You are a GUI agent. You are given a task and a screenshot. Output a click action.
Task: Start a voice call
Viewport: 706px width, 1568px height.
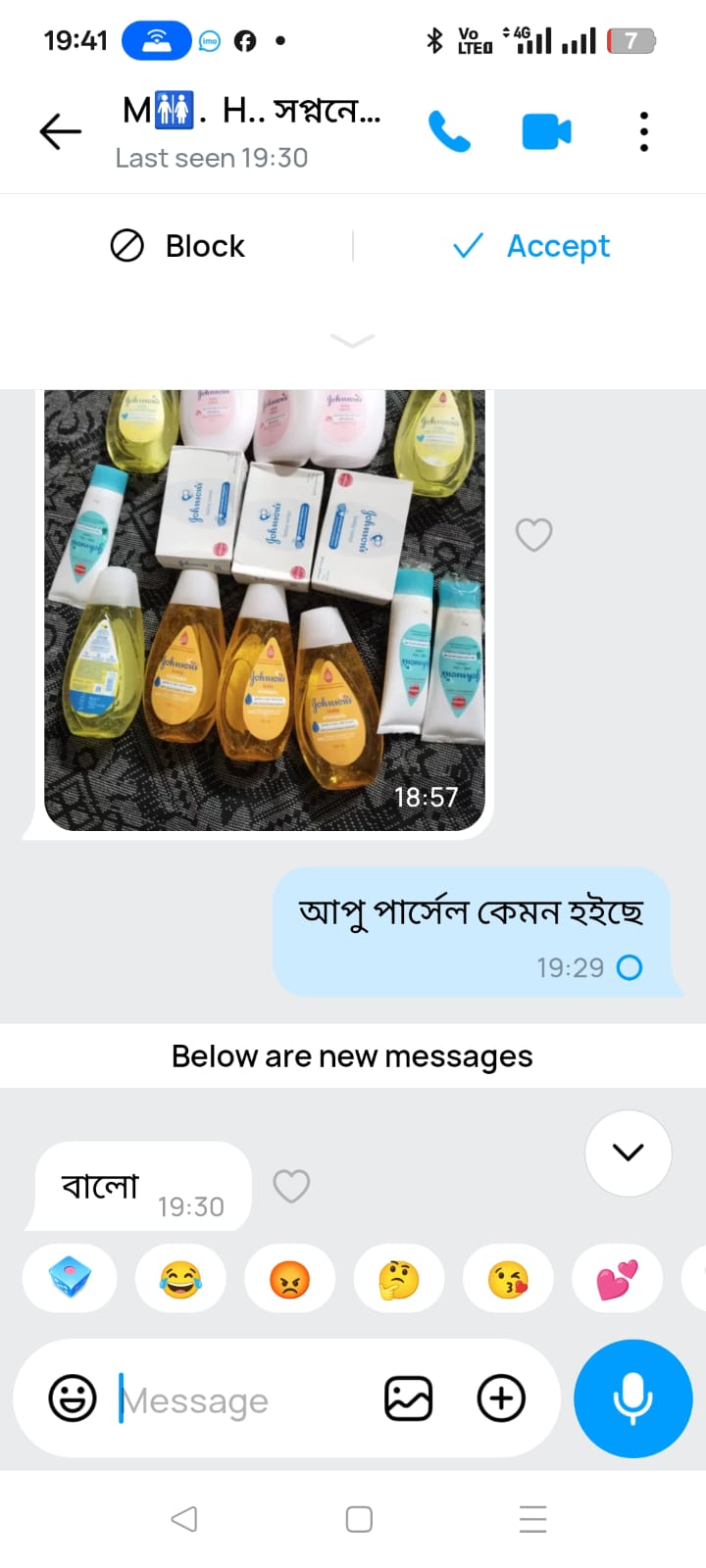pyautogui.click(x=450, y=131)
